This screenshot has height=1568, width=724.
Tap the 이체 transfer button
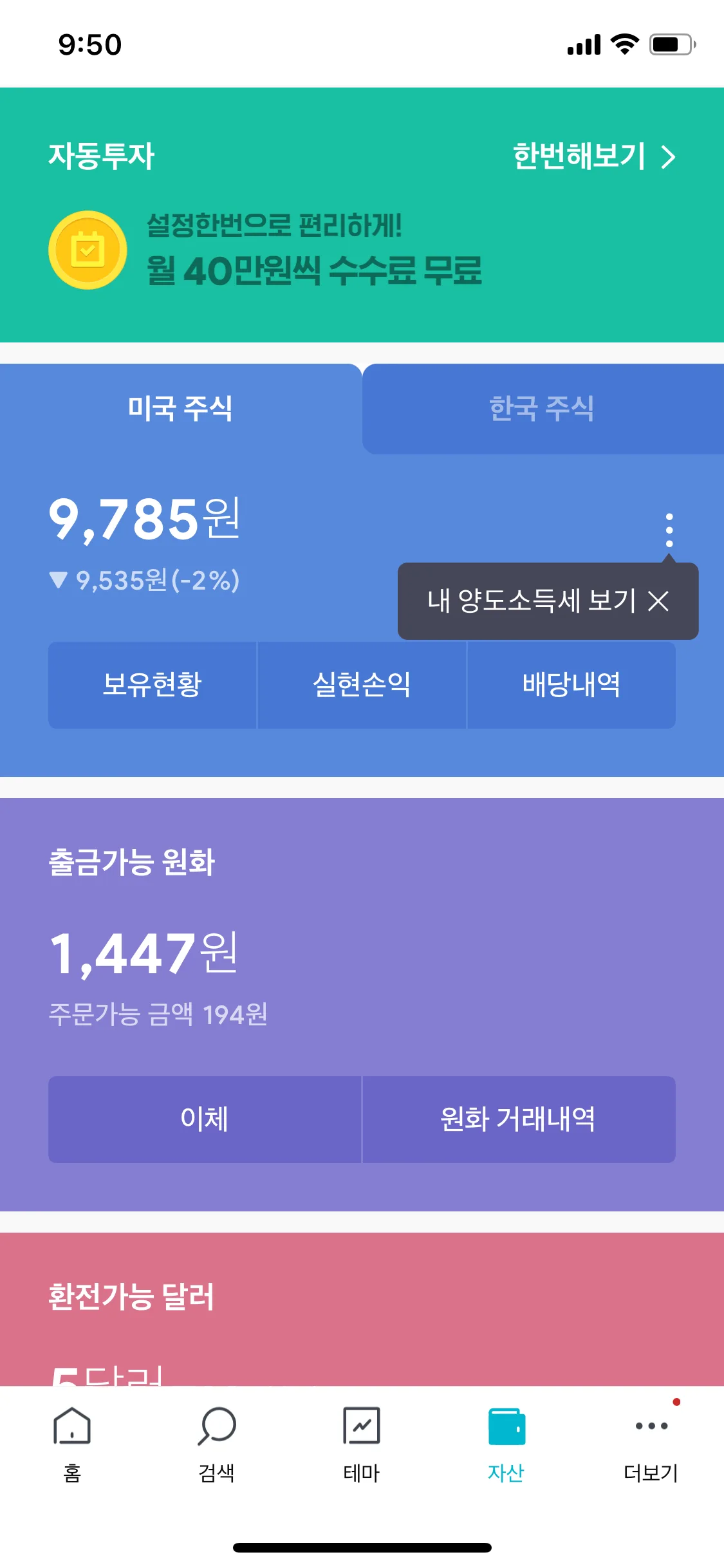[x=205, y=1119]
